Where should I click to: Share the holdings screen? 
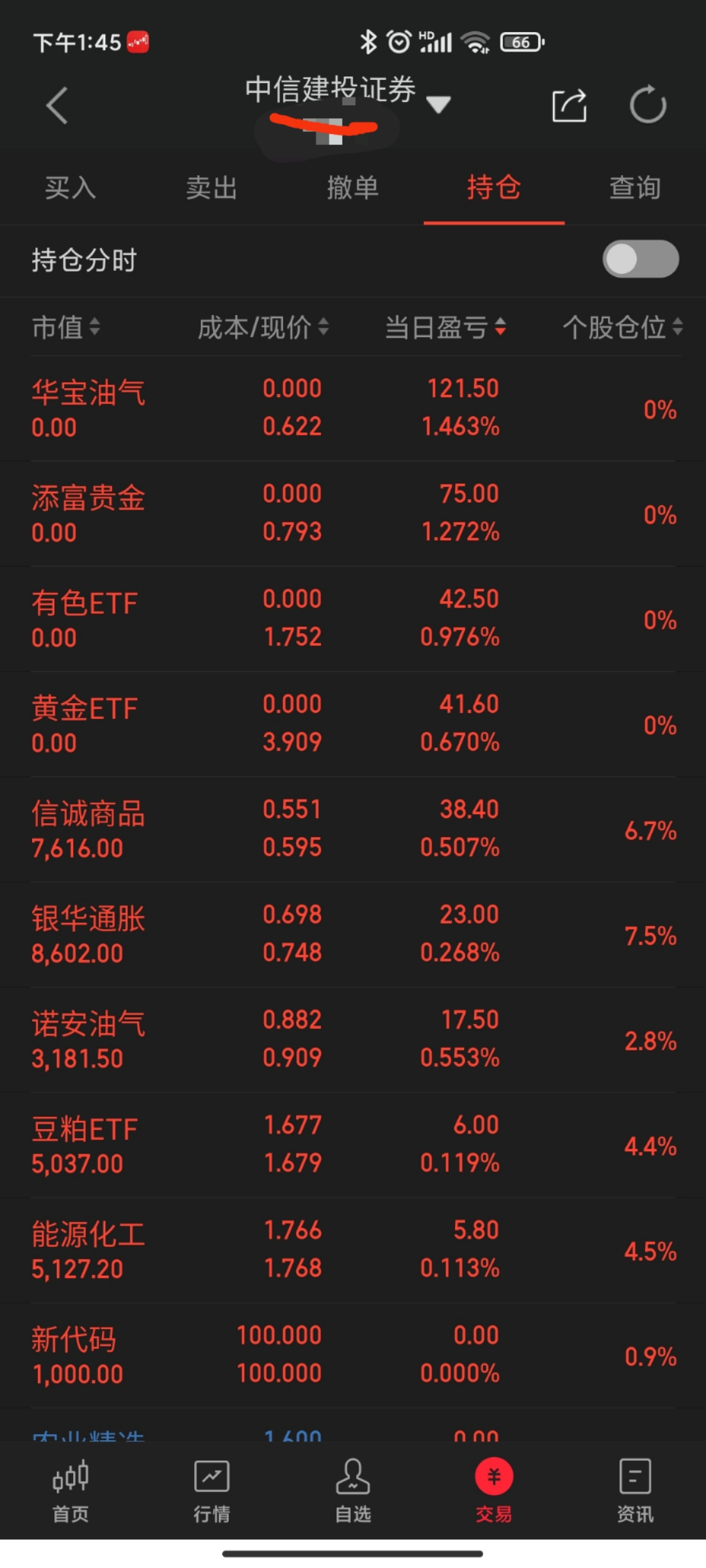coord(569,105)
